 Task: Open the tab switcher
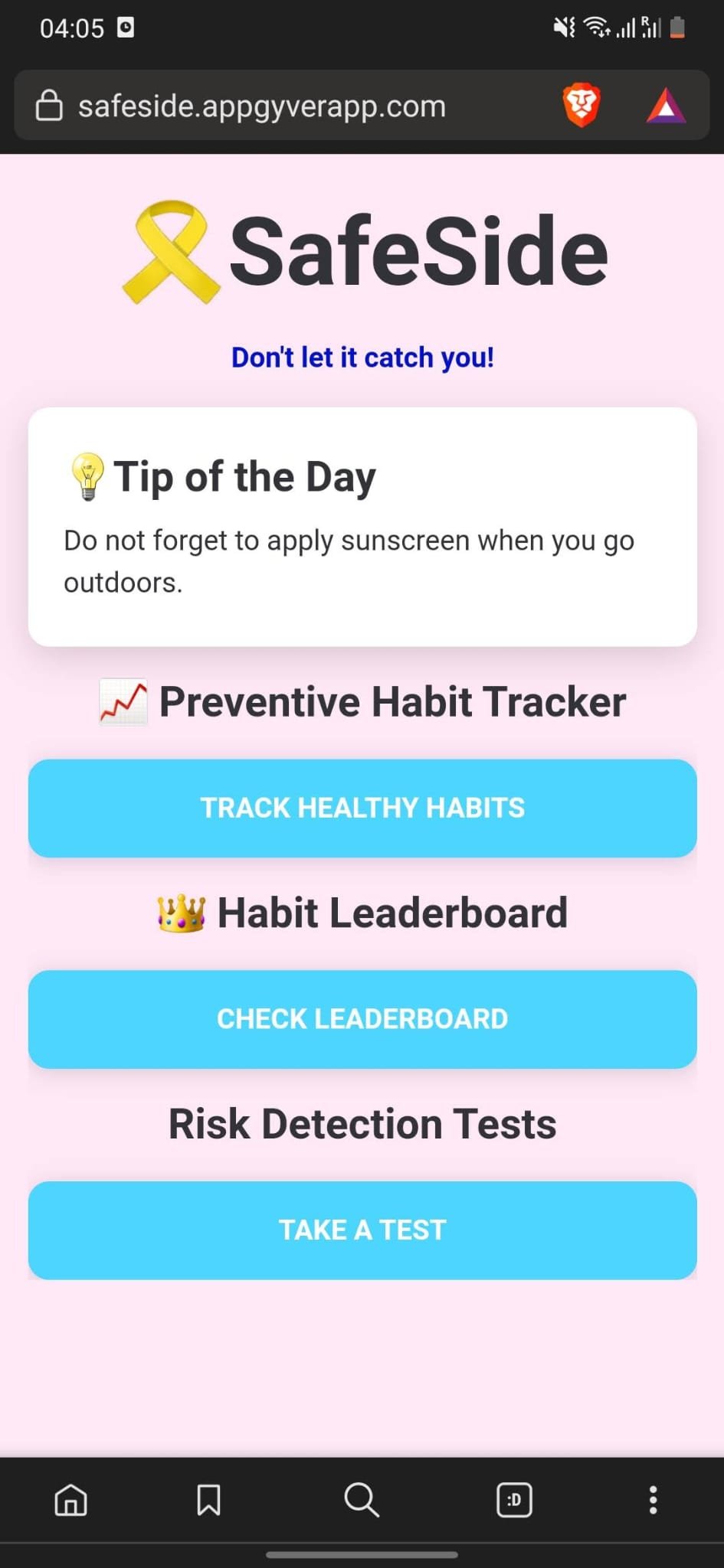click(514, 1500)
